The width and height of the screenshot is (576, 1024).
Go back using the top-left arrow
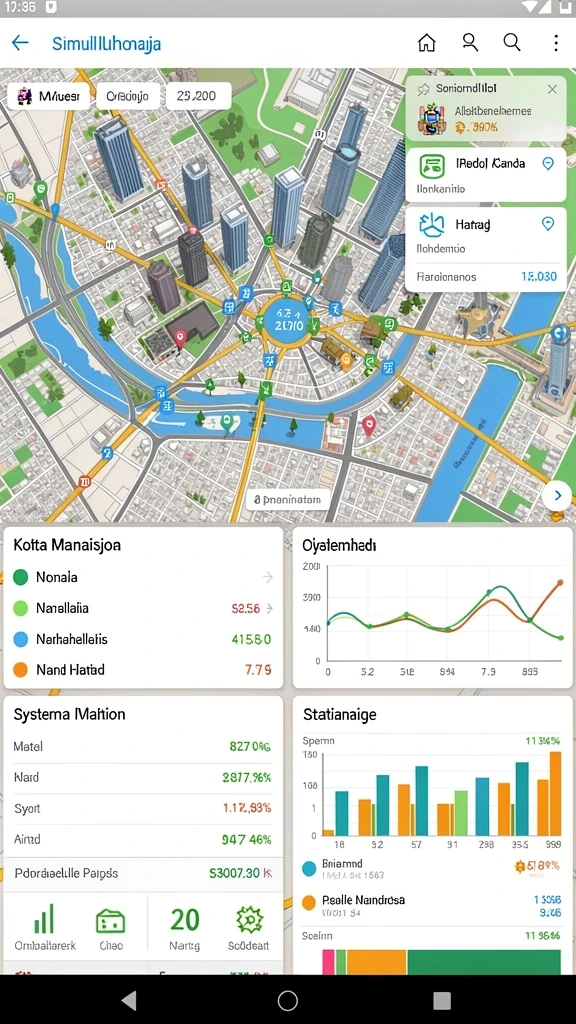(x=20, y=43)
